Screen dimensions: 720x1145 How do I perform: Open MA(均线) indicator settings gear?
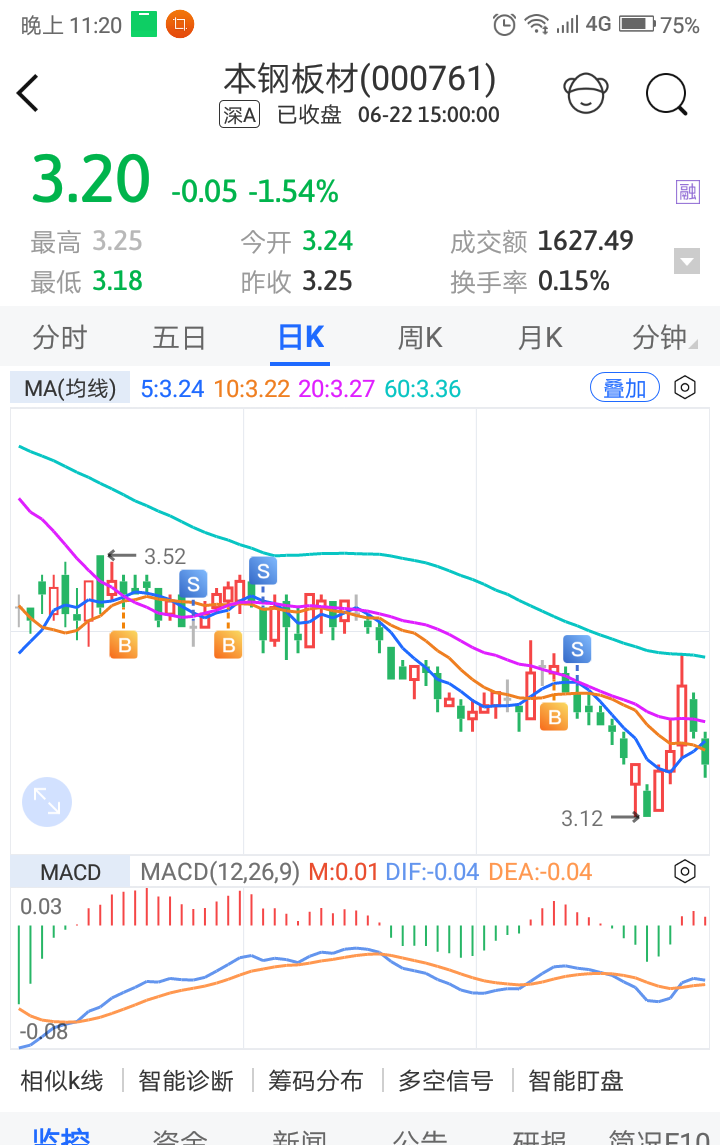685,387
